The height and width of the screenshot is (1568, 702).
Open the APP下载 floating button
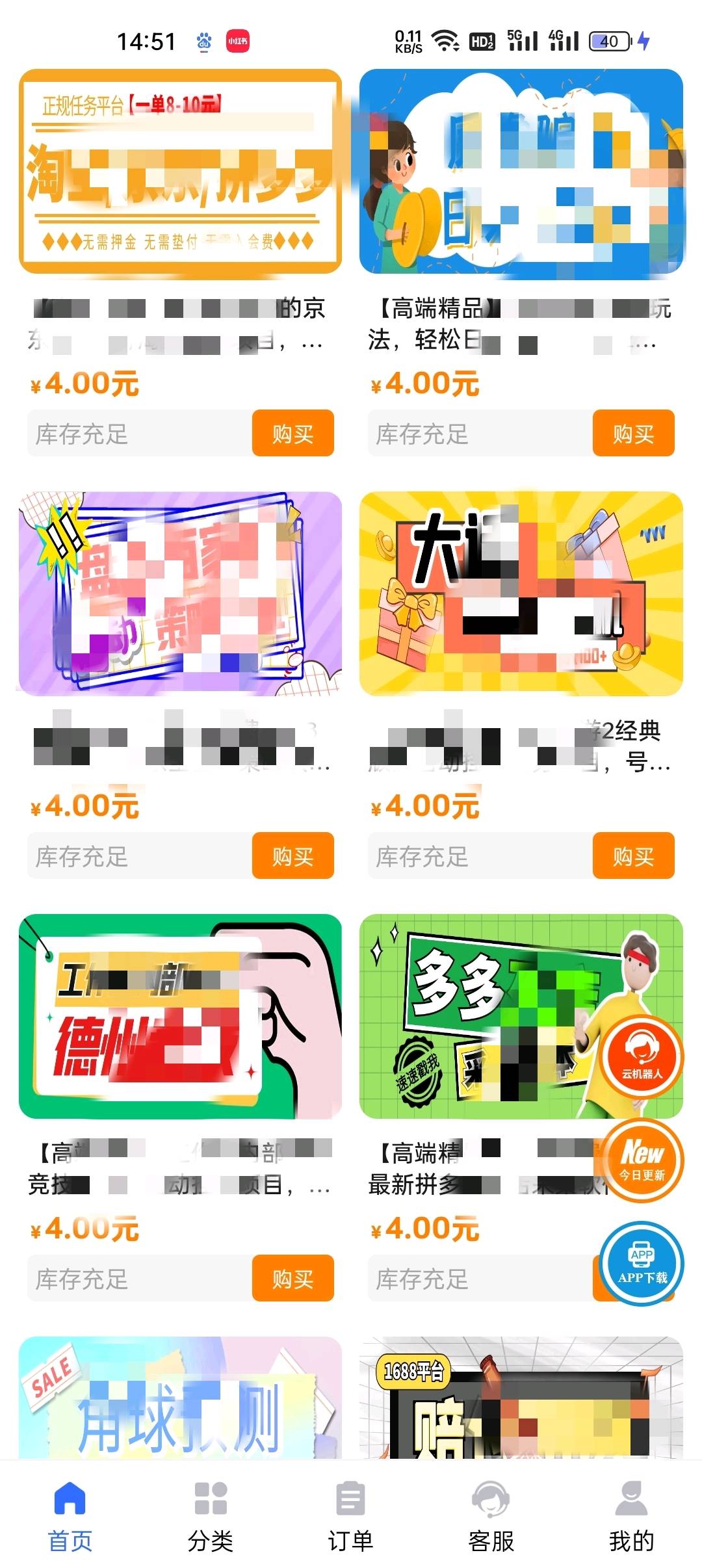642,1263
